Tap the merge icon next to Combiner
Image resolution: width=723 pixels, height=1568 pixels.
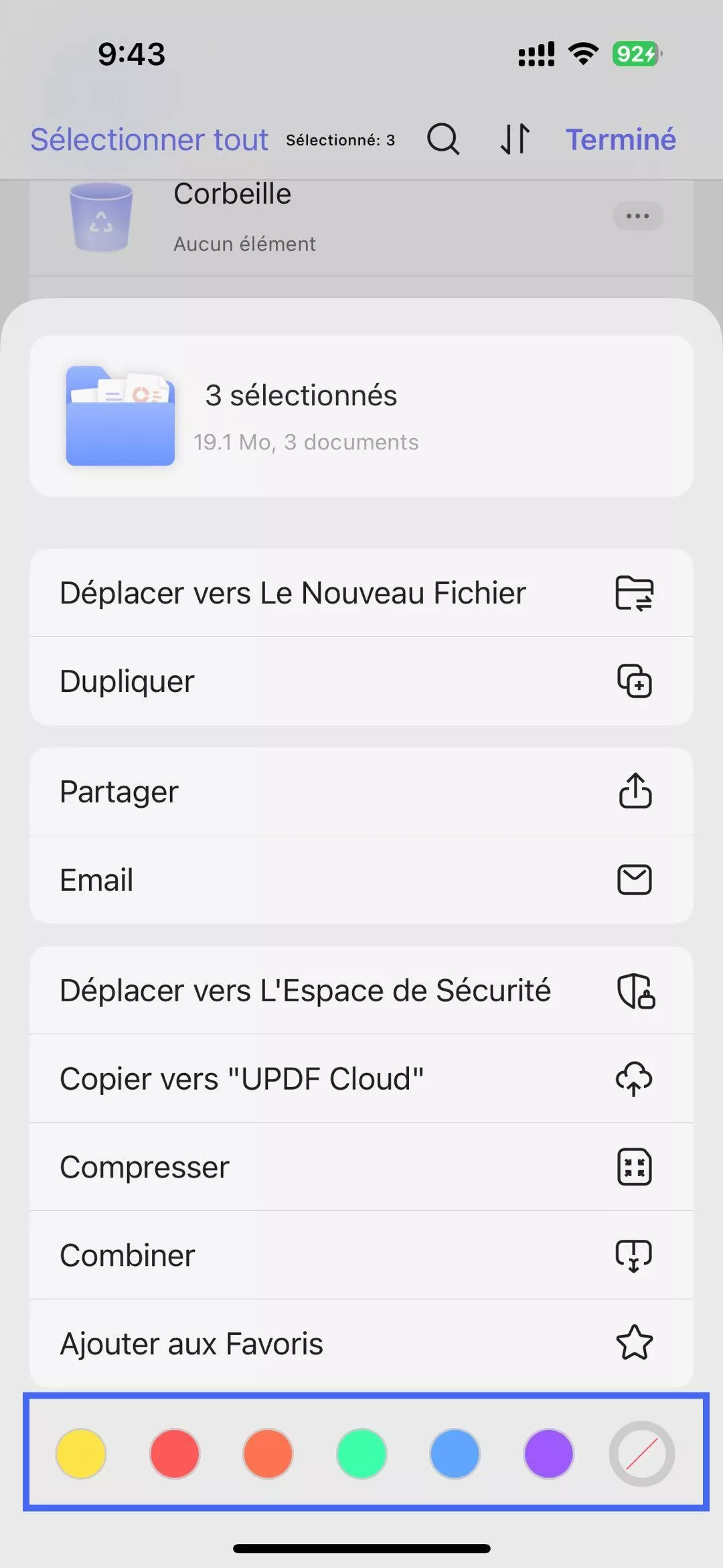click(634, 1255)
